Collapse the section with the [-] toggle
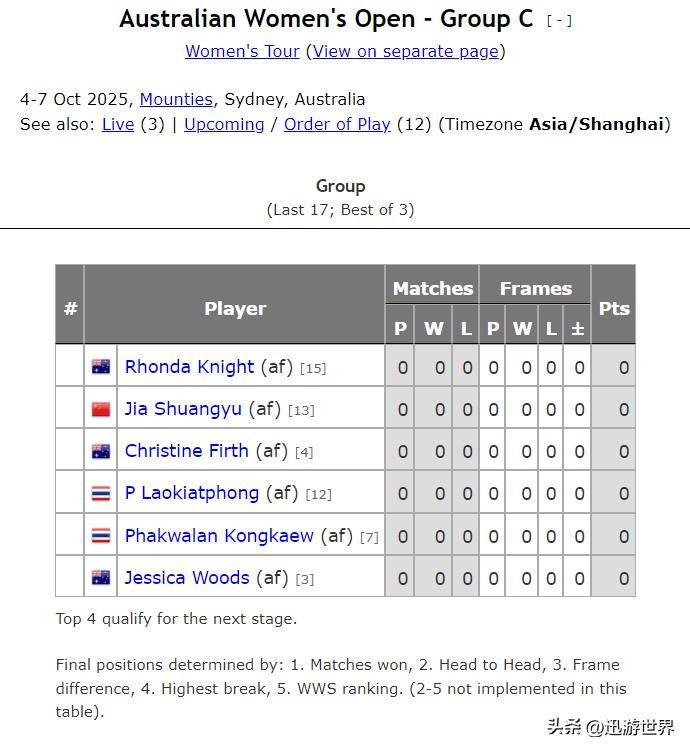The width and height of the screenshot is (690, 751). point(559,21)
